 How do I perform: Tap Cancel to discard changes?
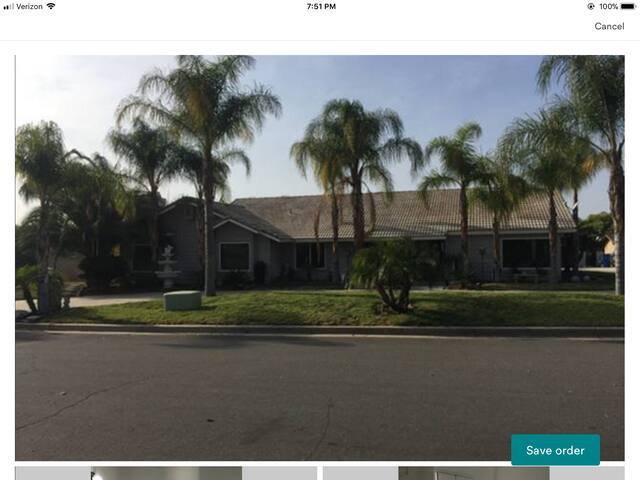608,26
